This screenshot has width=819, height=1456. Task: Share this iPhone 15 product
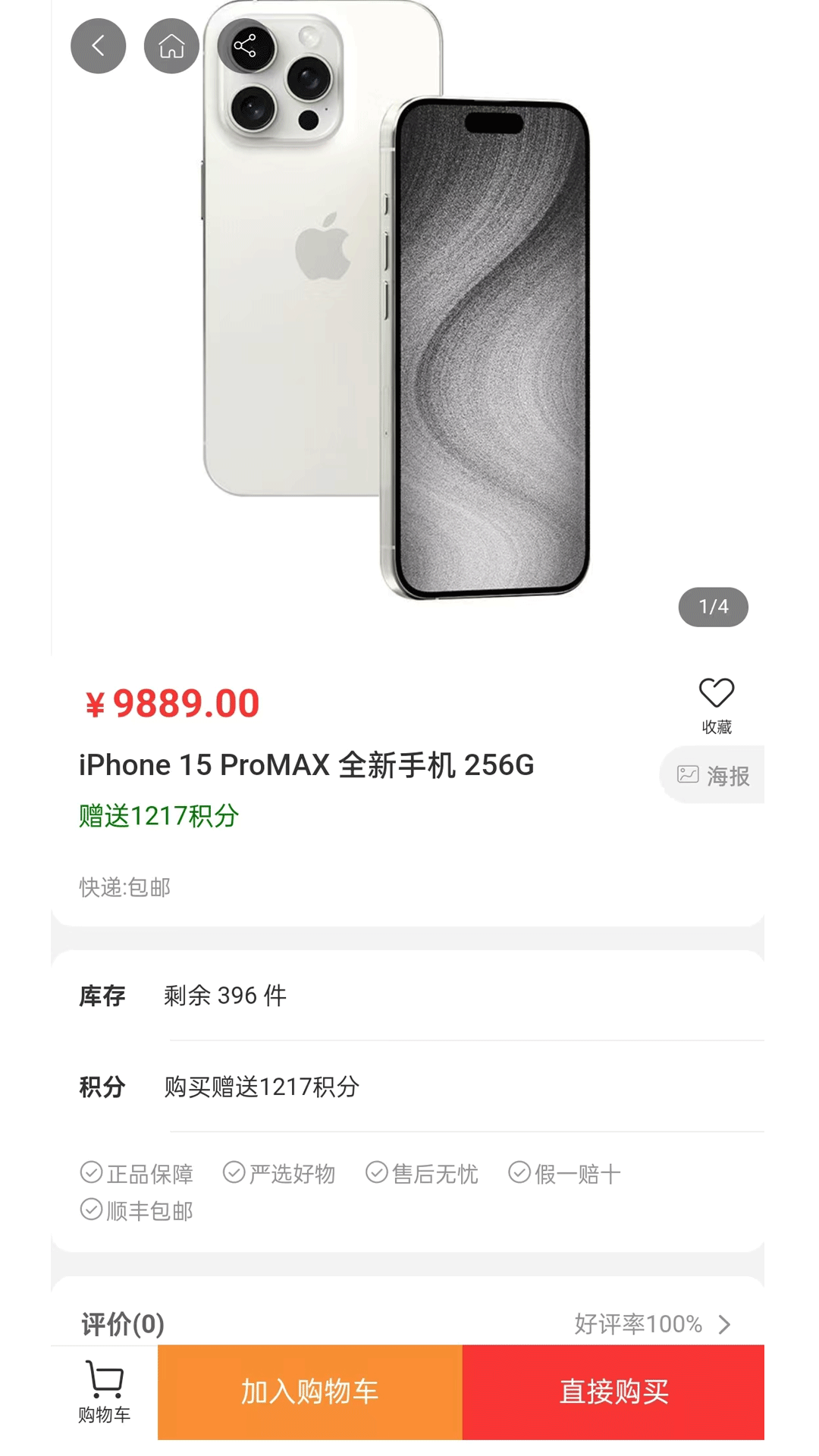245,46
